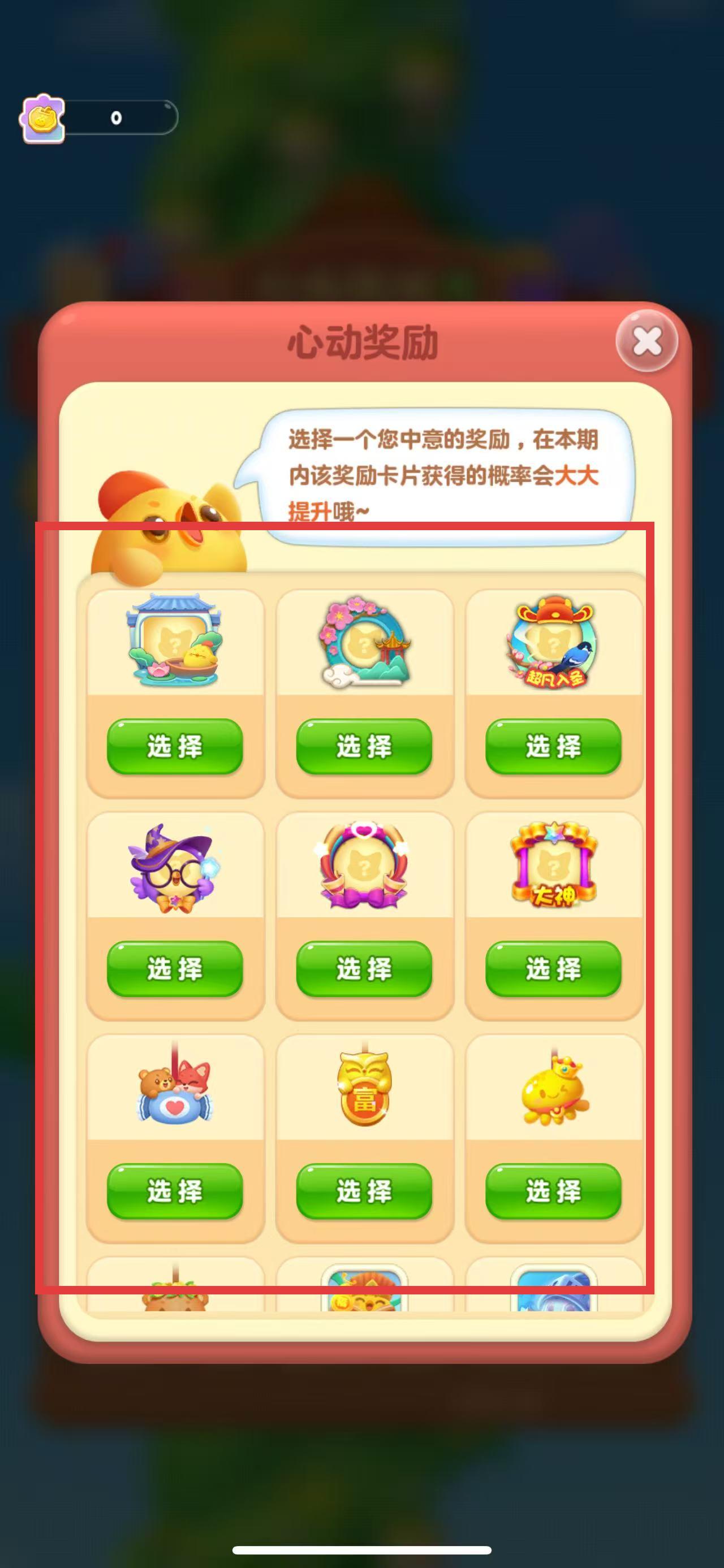724x1568 pixels.
Task: Choose the bear and fox candy pendant
Action: click(175, 1190)
